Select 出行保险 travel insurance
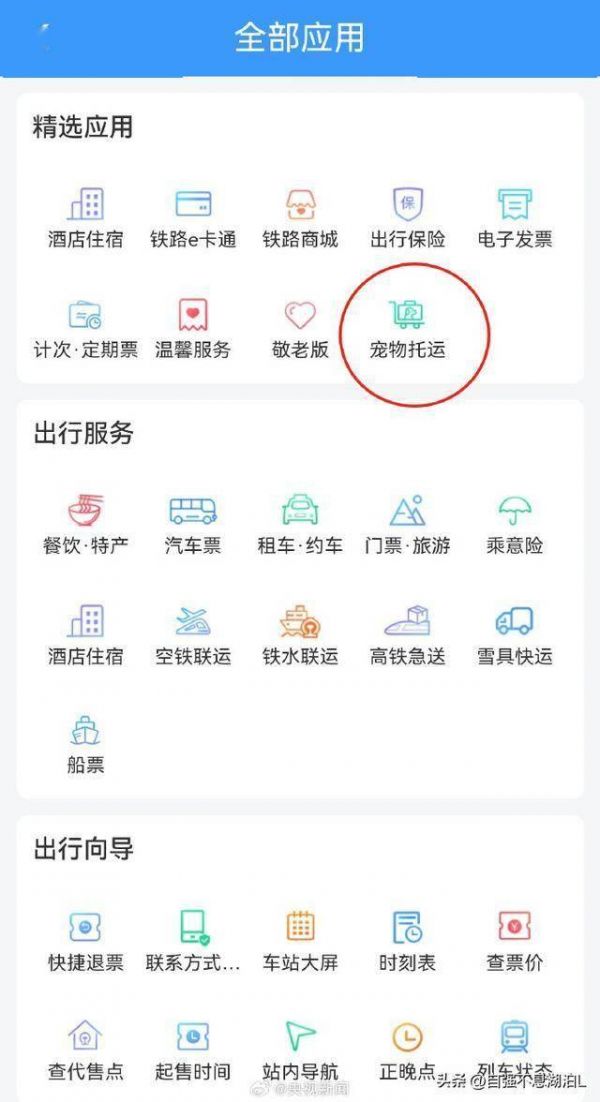Image resolution: width=600 pixels, height=1102 pixels. coord(407,219)
